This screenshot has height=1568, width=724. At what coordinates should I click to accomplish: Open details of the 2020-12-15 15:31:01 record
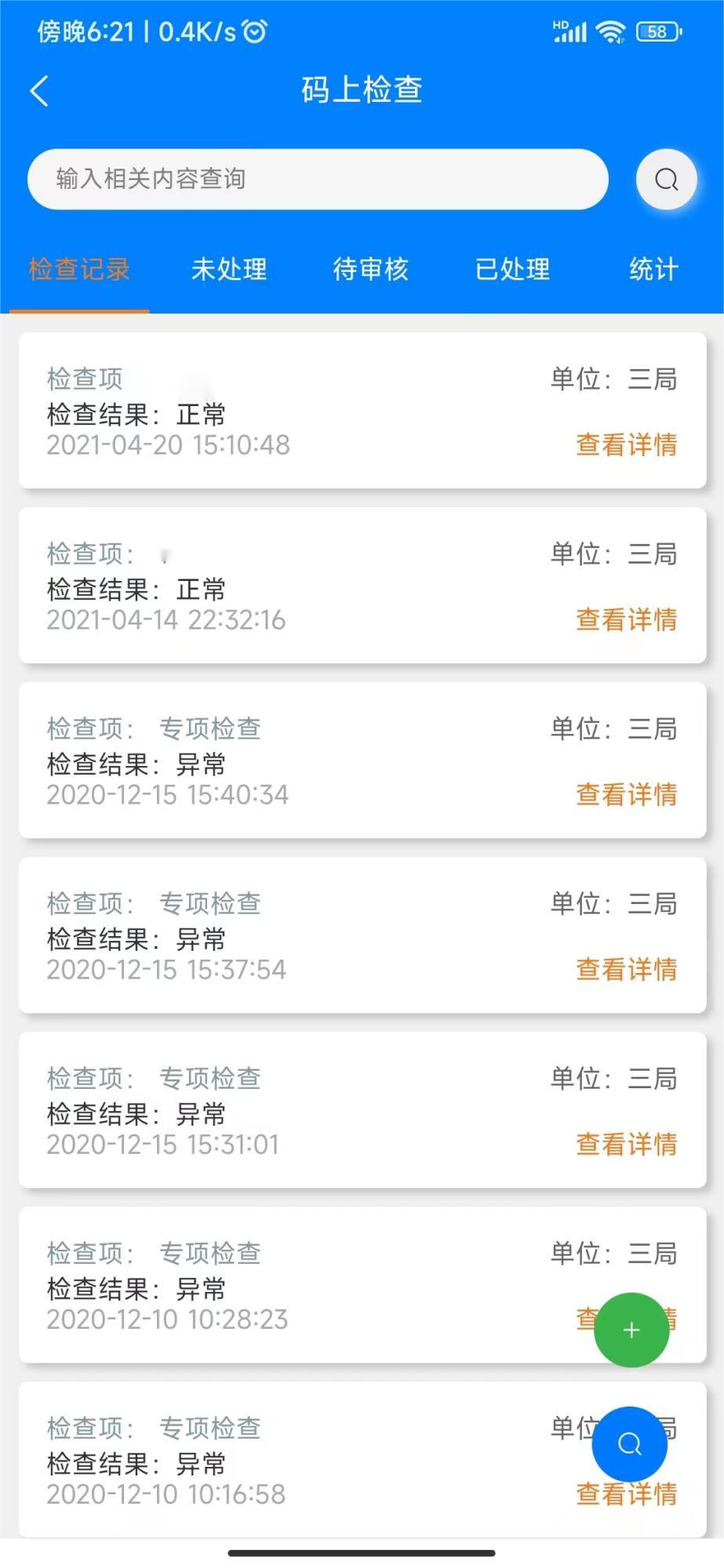click(x=626, y=1144)
